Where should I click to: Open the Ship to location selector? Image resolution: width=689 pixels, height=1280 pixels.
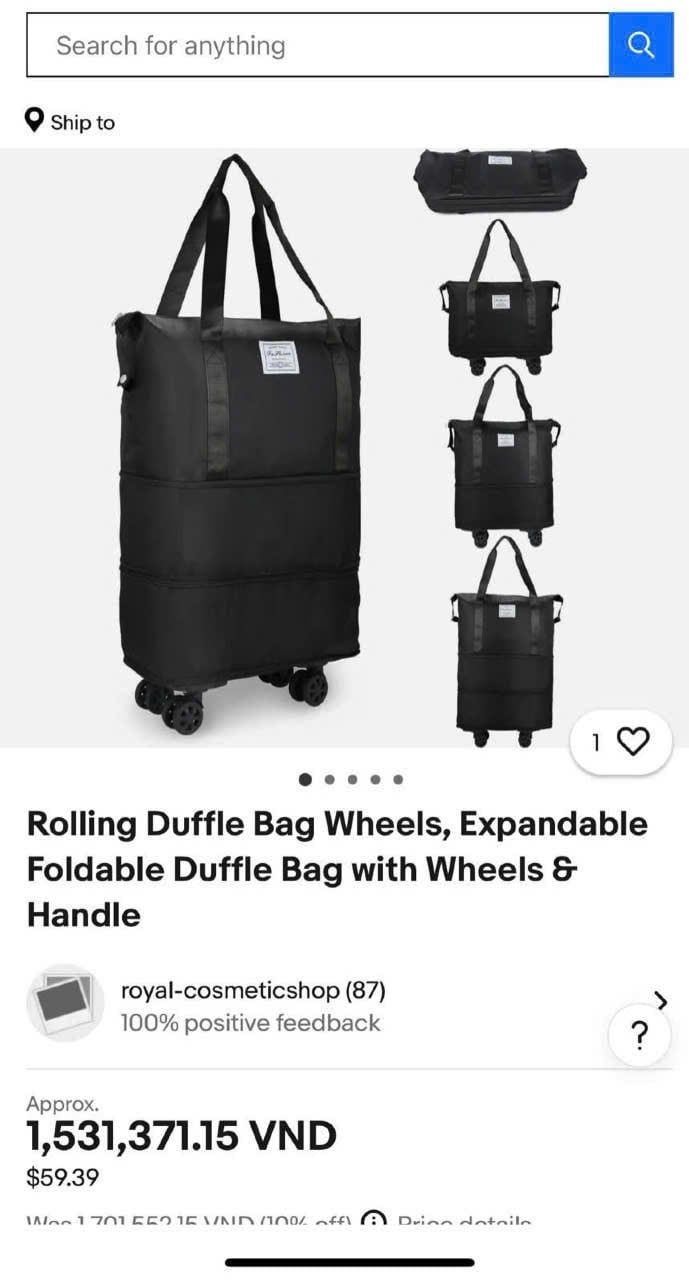(70, 122)
